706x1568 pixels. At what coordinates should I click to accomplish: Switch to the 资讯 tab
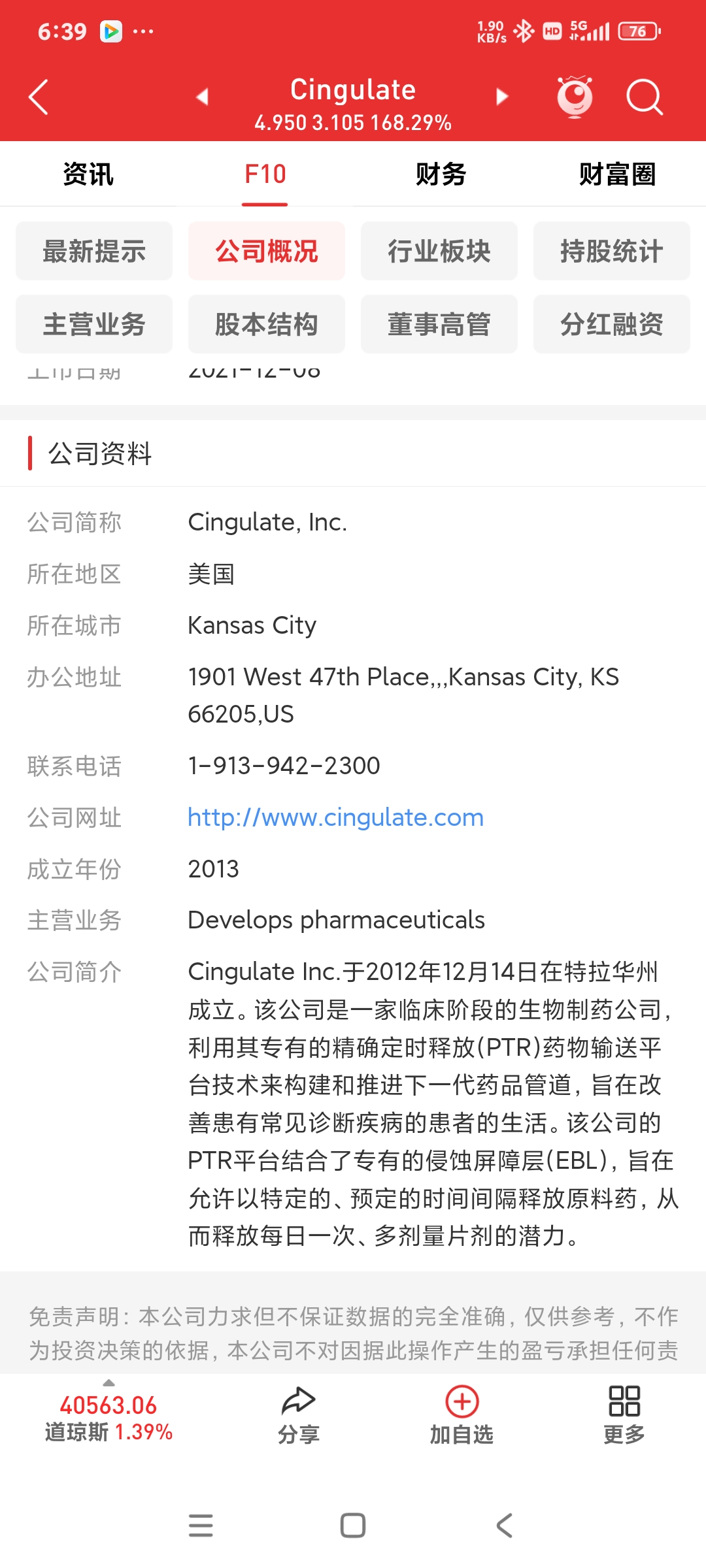[88, 174]
